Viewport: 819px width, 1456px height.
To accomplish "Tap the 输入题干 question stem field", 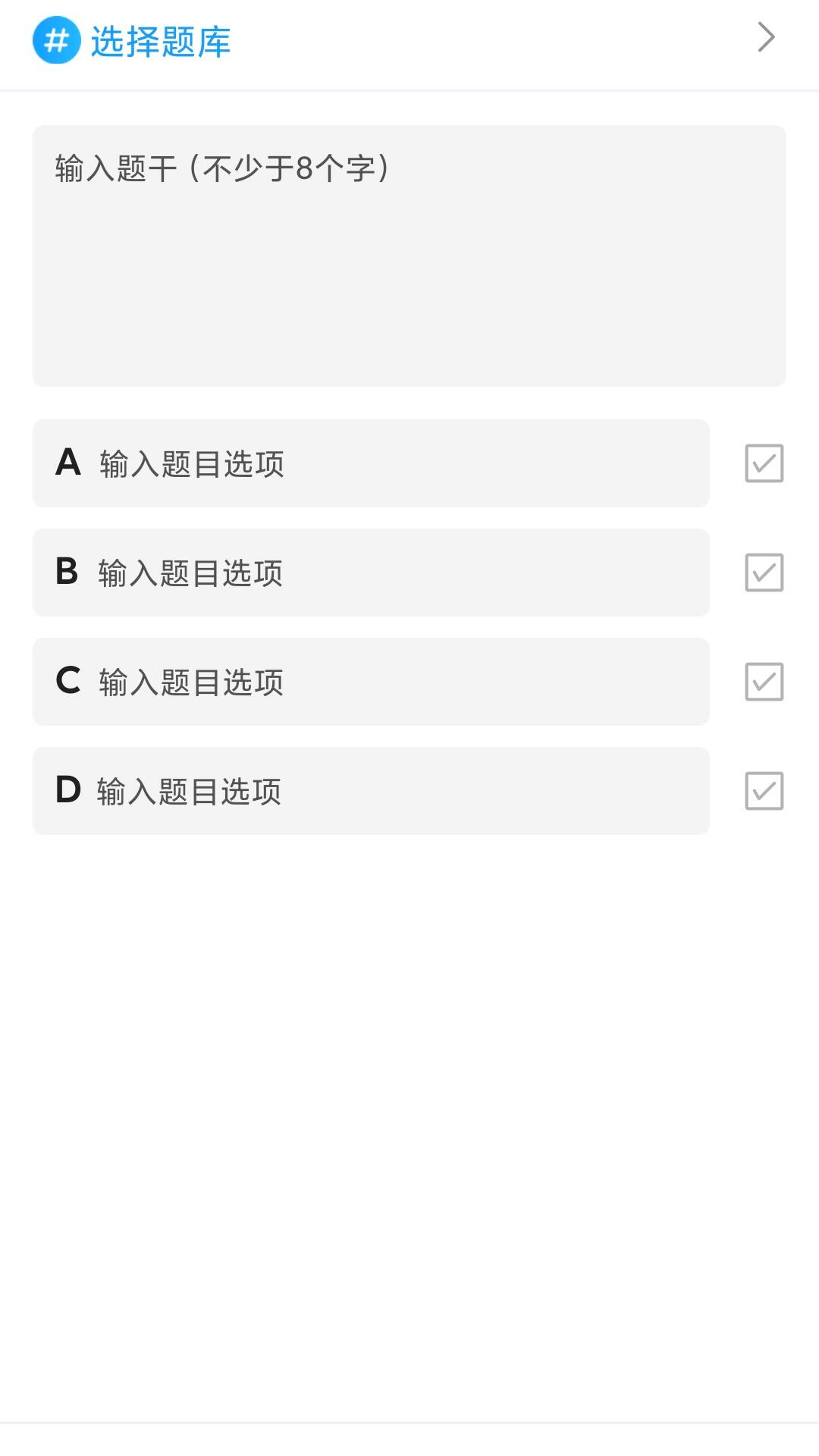I will 409,256.
